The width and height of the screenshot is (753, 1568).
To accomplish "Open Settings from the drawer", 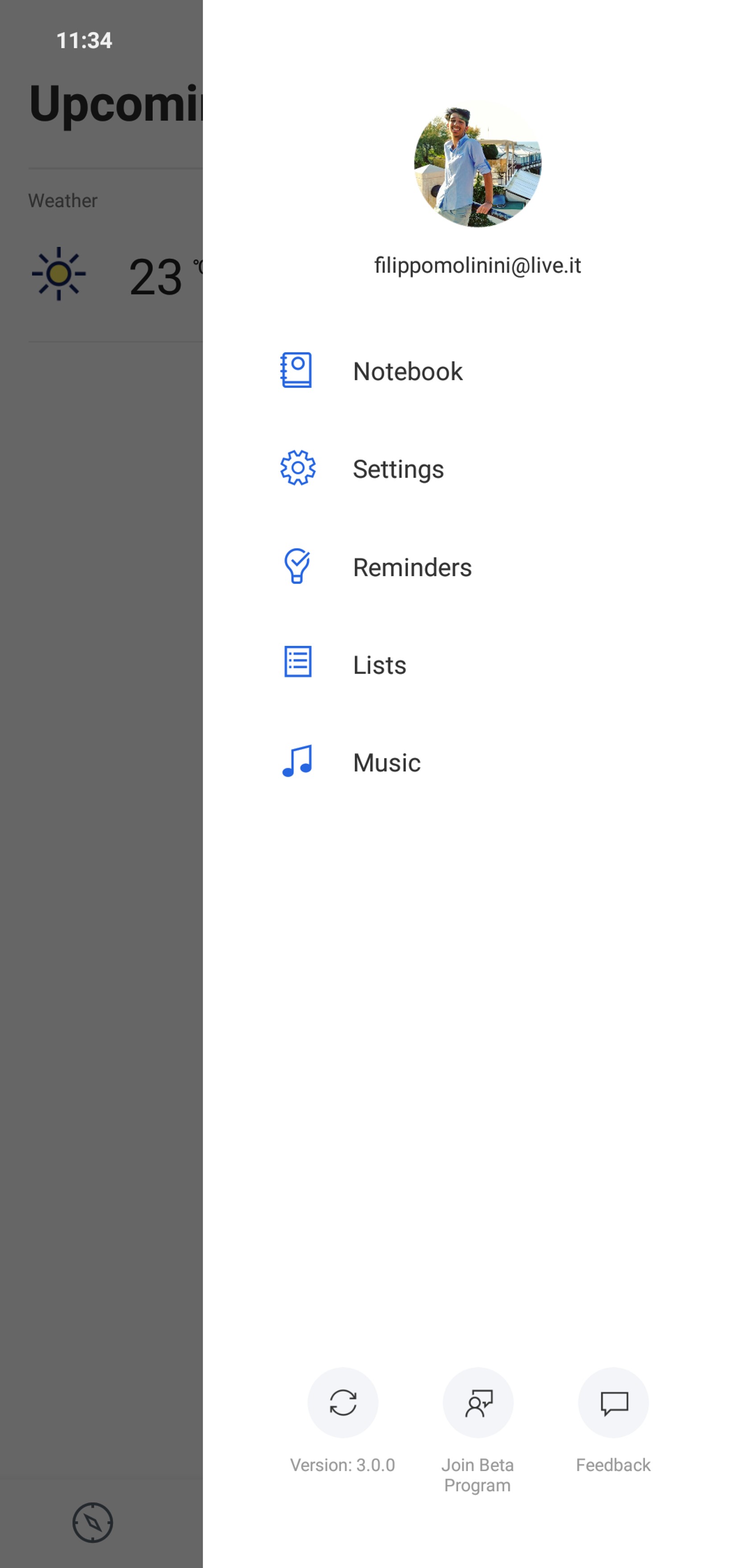I will coord(477,469).
